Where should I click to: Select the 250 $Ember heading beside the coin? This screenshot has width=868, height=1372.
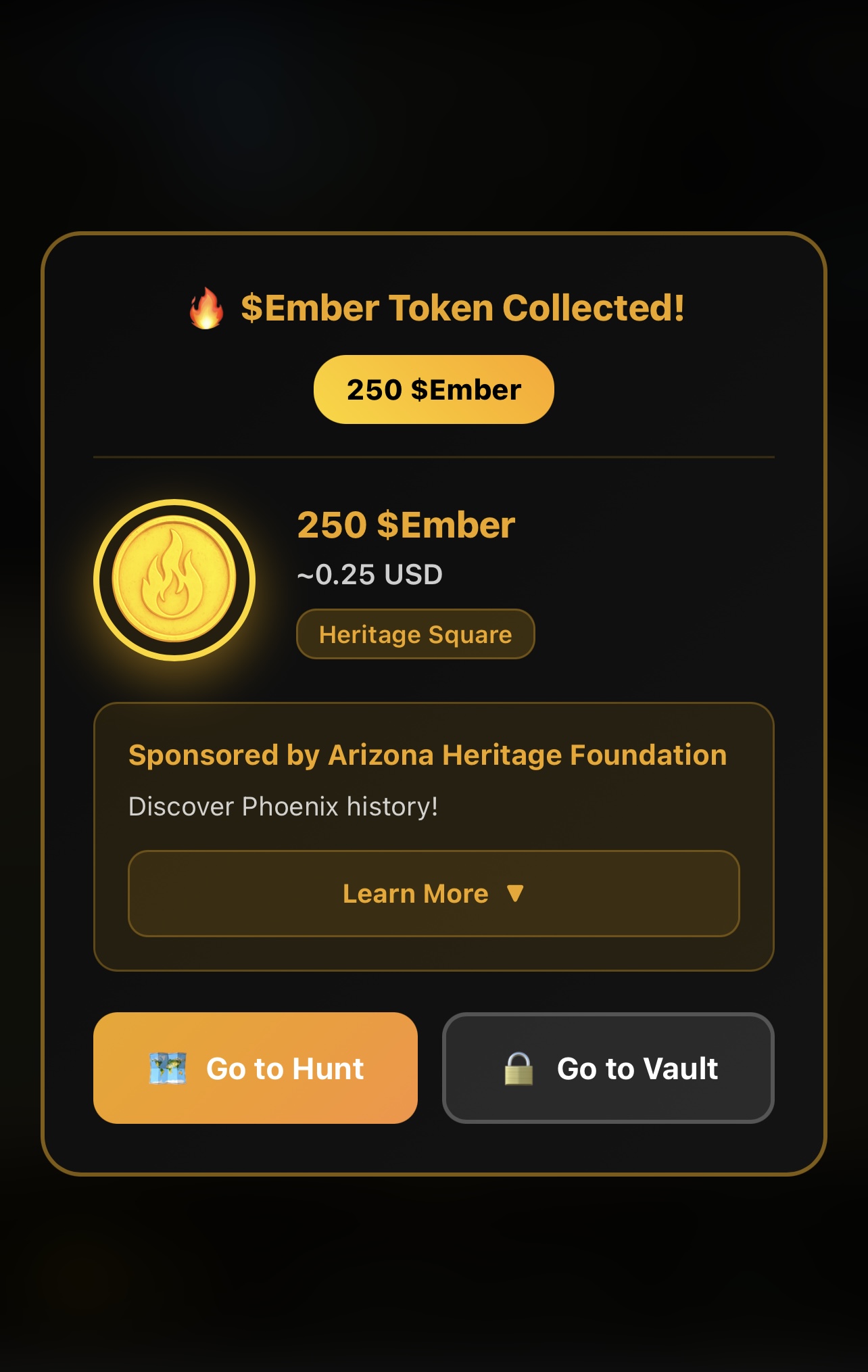point(406,525)
